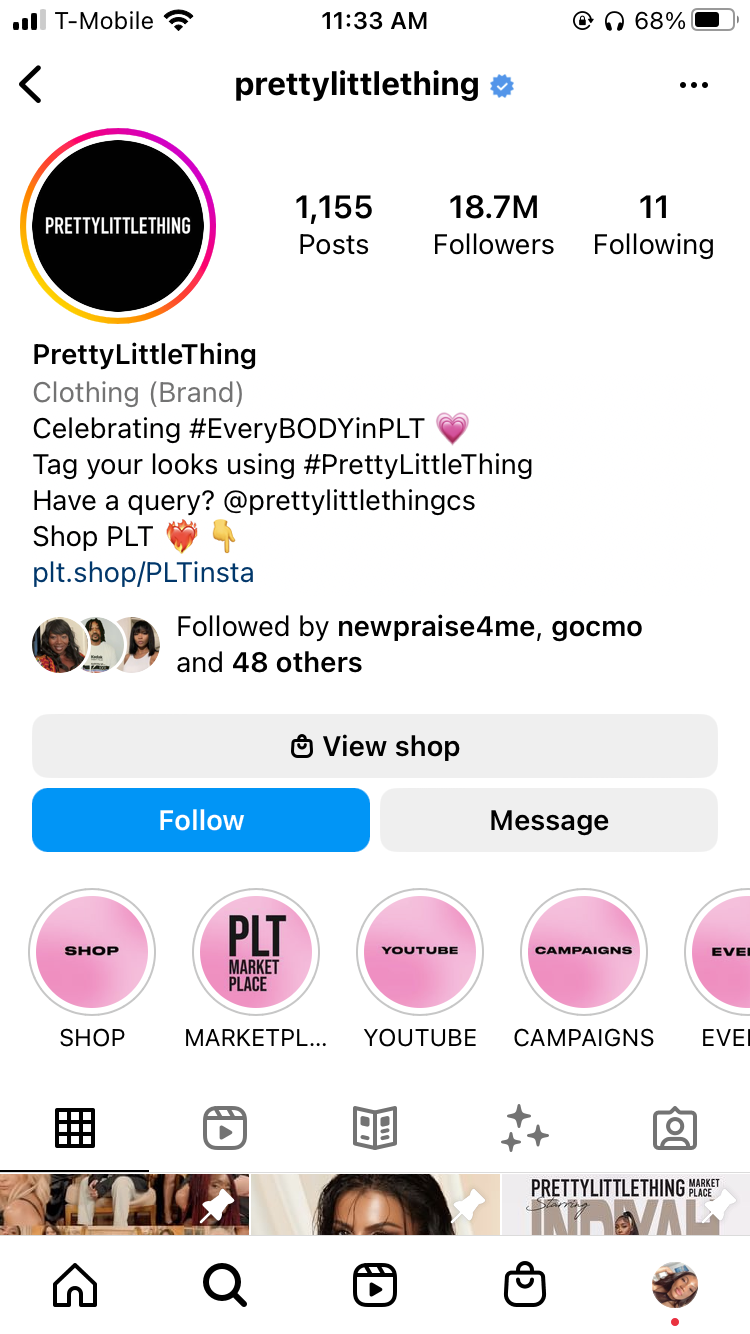
Task: Switch to the Guides profile tab
Action: tap(375, 1128)
